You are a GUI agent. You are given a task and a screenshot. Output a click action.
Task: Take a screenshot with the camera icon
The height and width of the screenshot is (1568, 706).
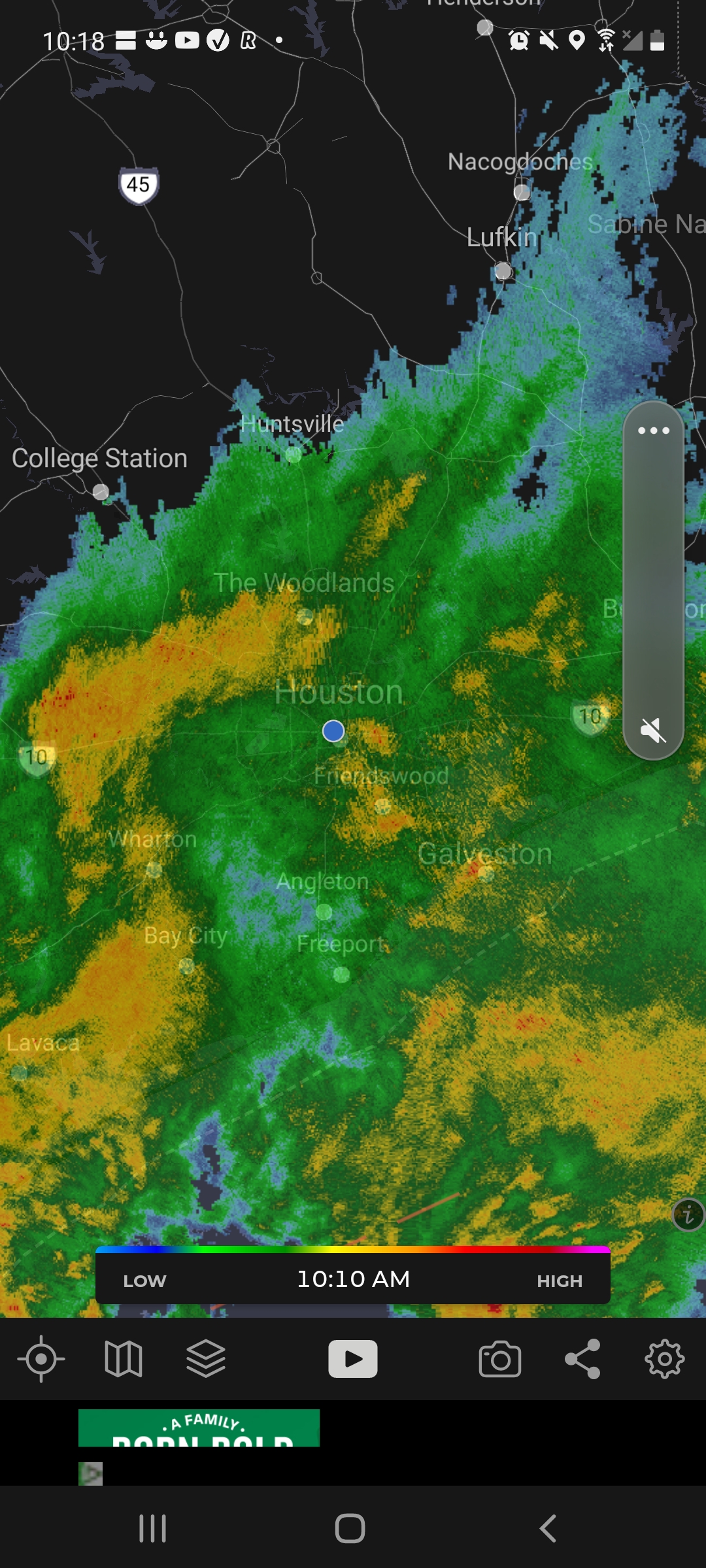pos(500,1359)
